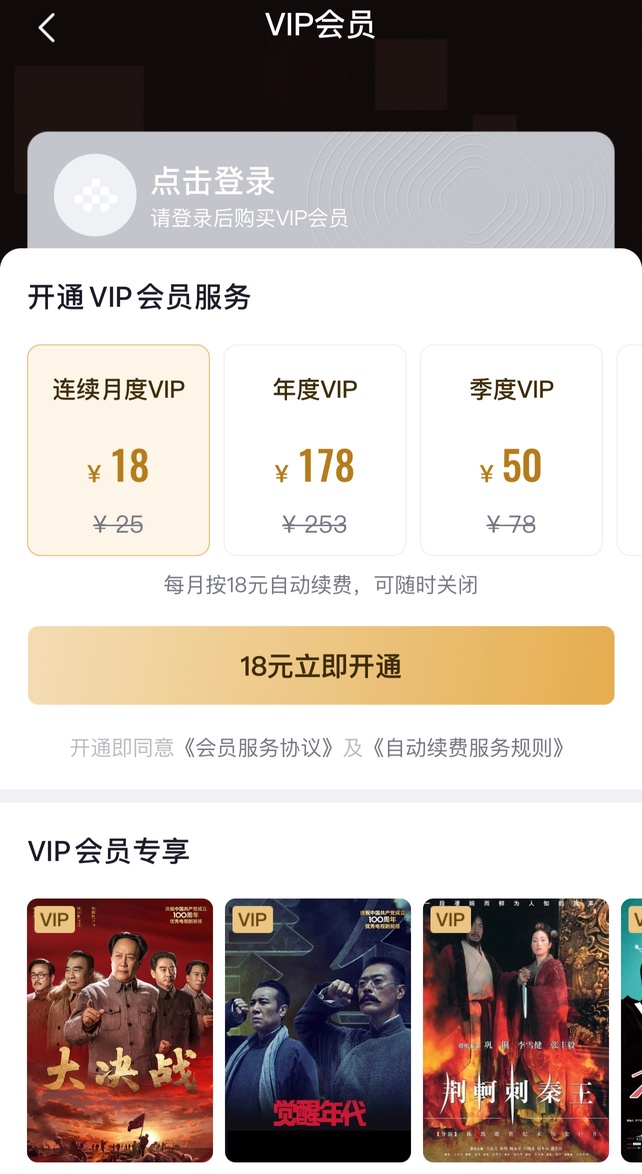642x1174 pixels.
Task: Tap 18元立即开通 to subscribe
Action: 320,666
